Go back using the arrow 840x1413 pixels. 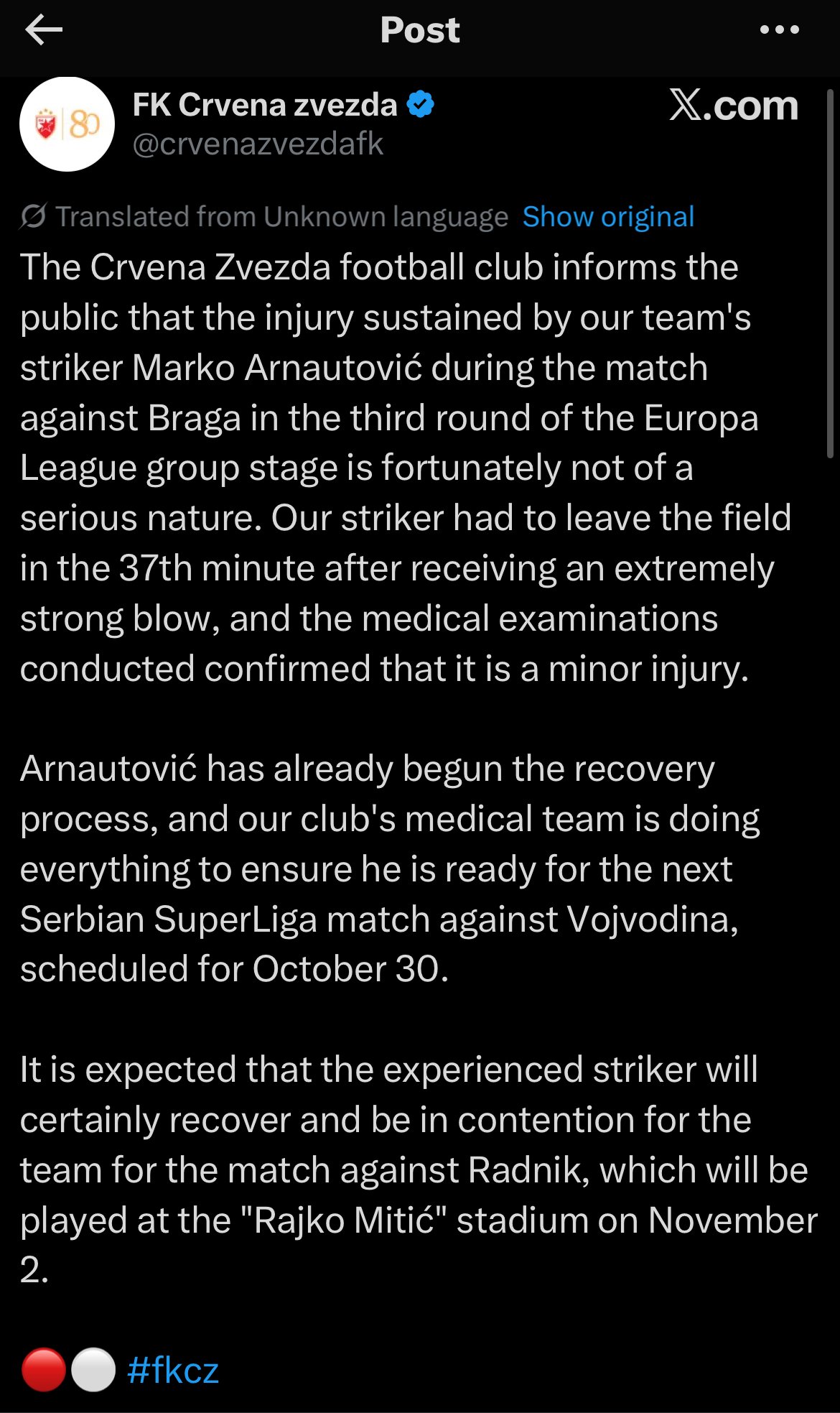pos(44,30)
